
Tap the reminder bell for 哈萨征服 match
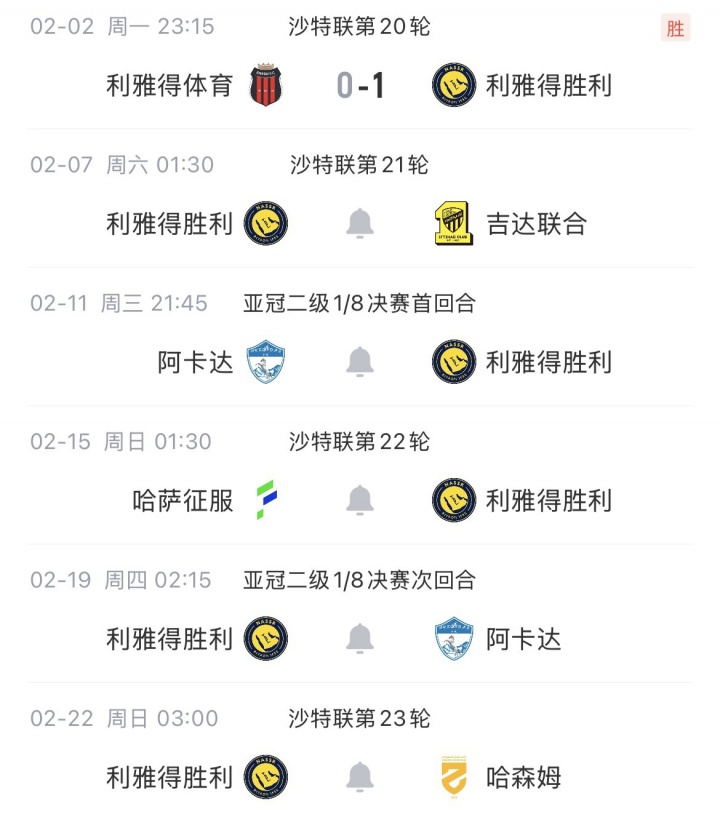coord(360,499)
